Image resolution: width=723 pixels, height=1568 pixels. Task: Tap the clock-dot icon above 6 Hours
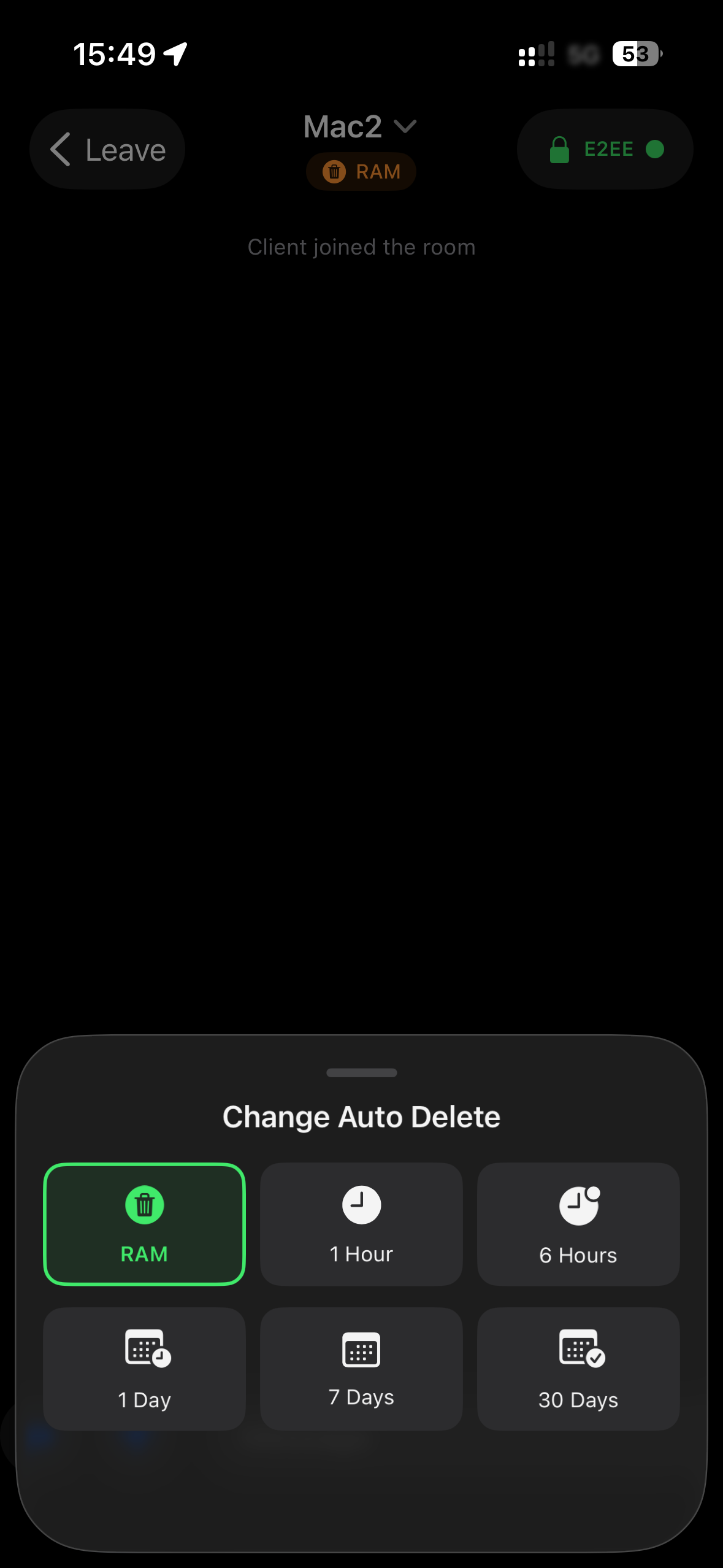click(x=578, y=1204)
